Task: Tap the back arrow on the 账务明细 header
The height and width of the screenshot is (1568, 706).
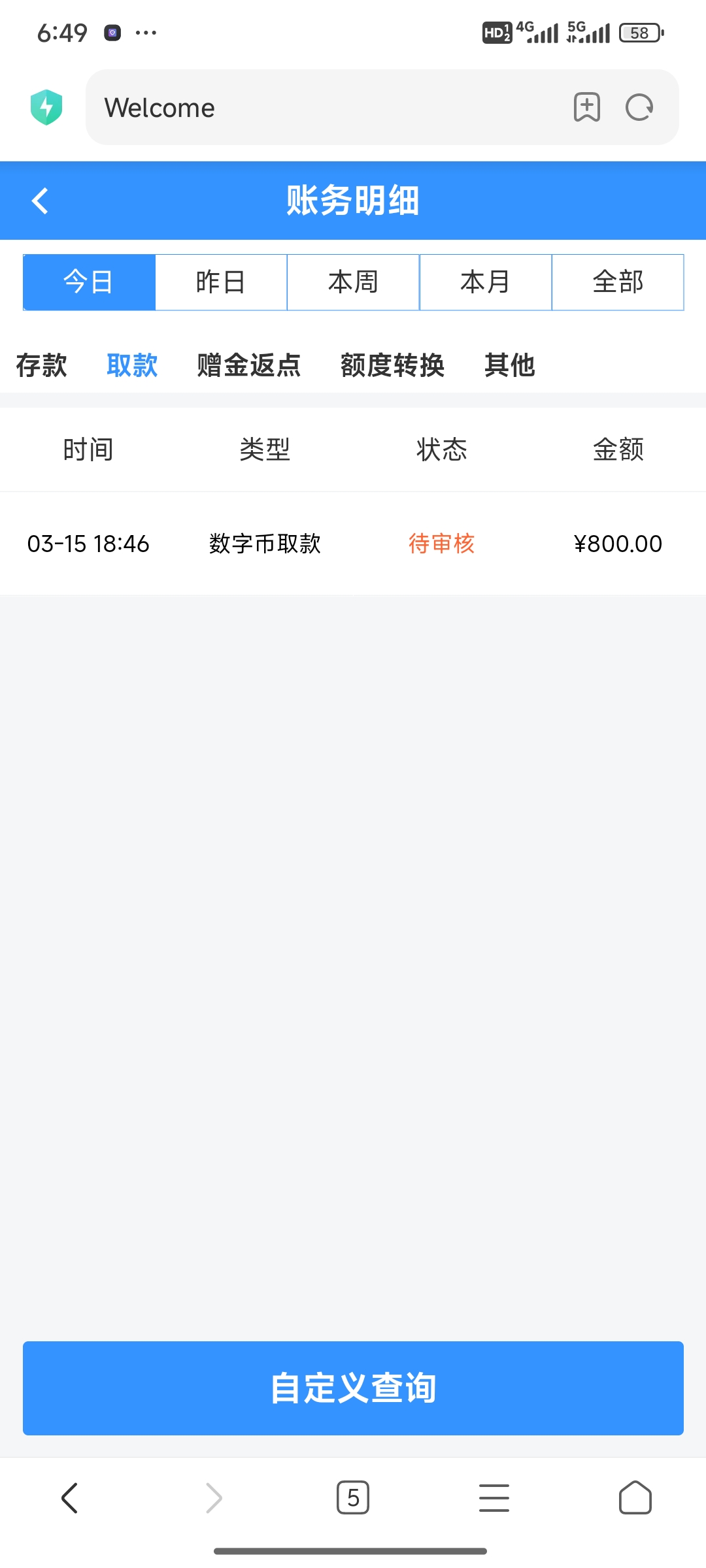Action: 39,201
